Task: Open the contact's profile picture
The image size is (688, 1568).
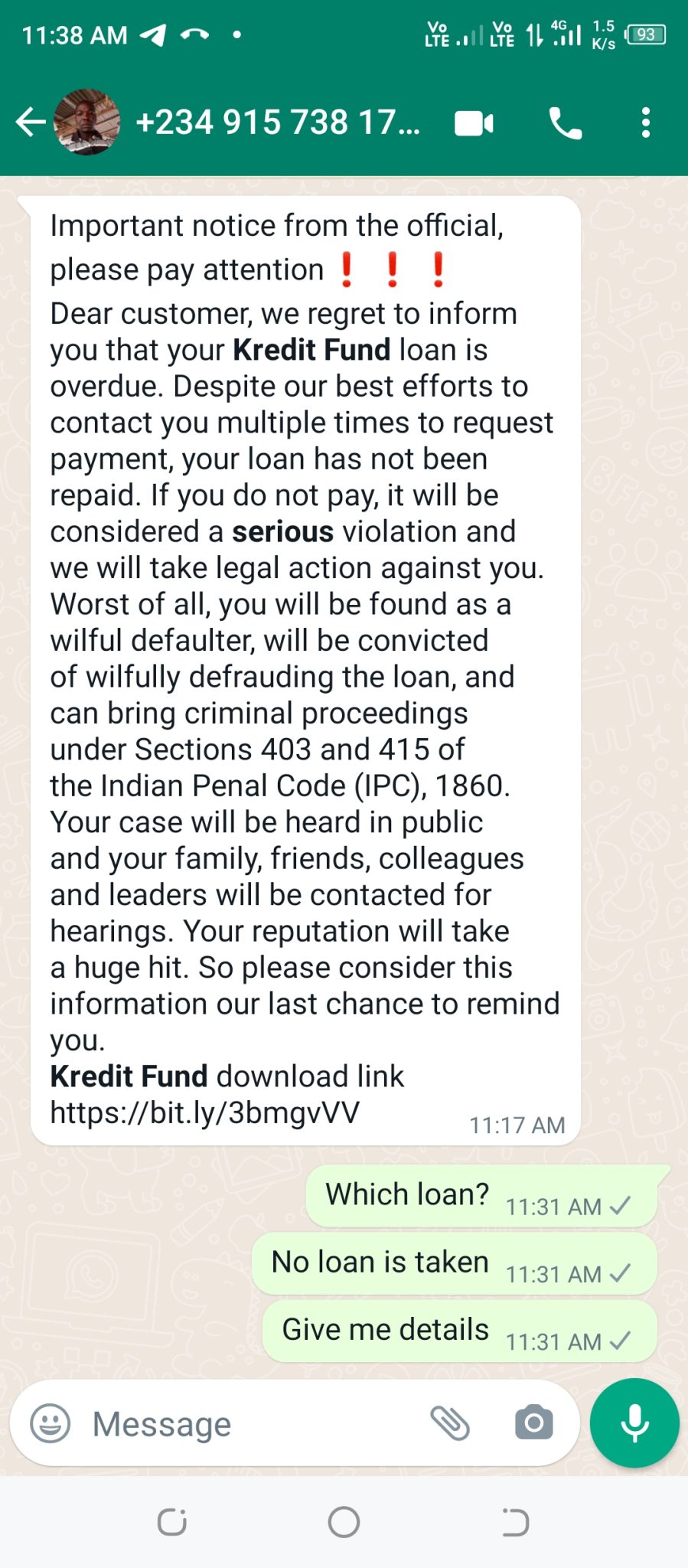Action: point(87,122)
